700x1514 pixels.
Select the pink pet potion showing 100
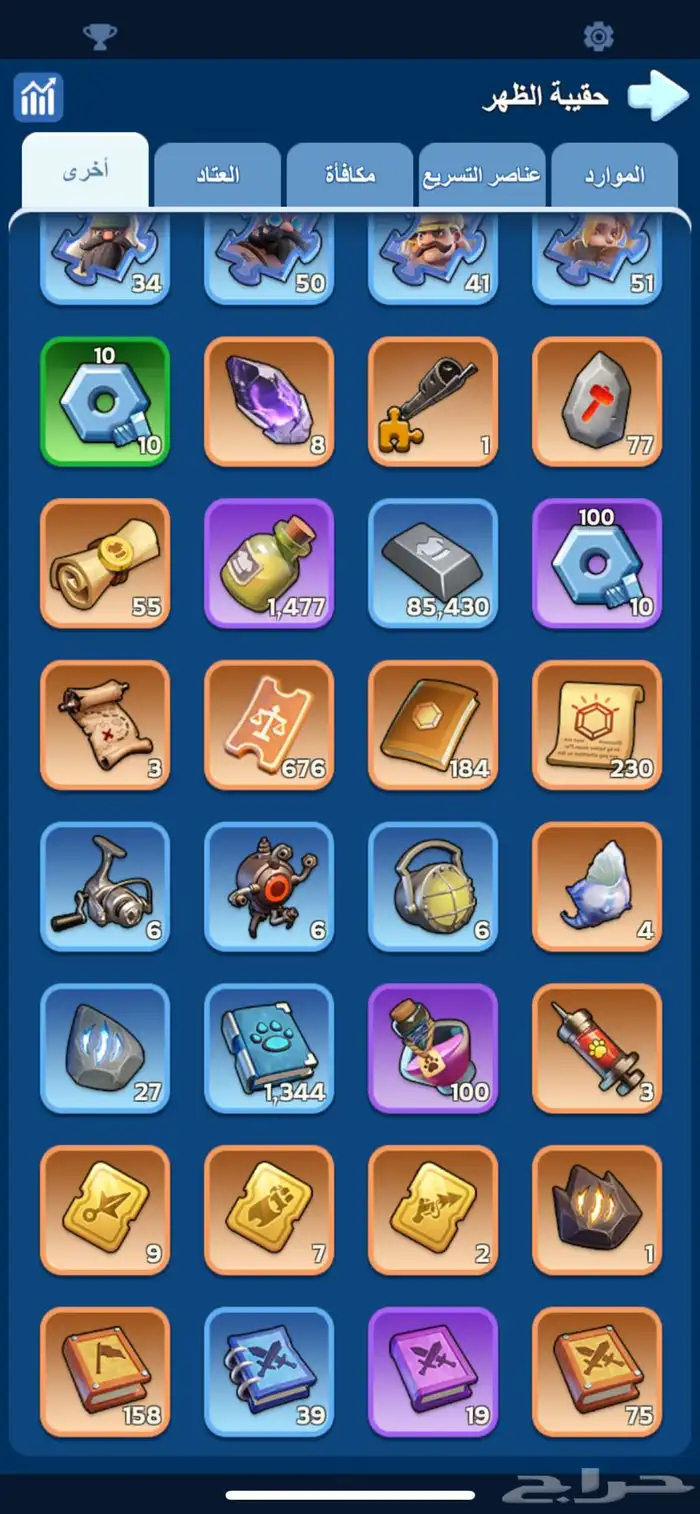tap(433, 1049)
